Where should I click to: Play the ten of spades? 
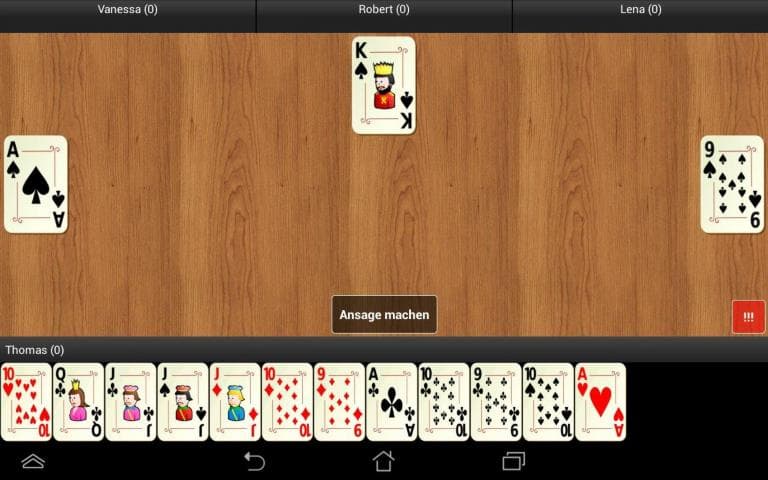[547, 402]
